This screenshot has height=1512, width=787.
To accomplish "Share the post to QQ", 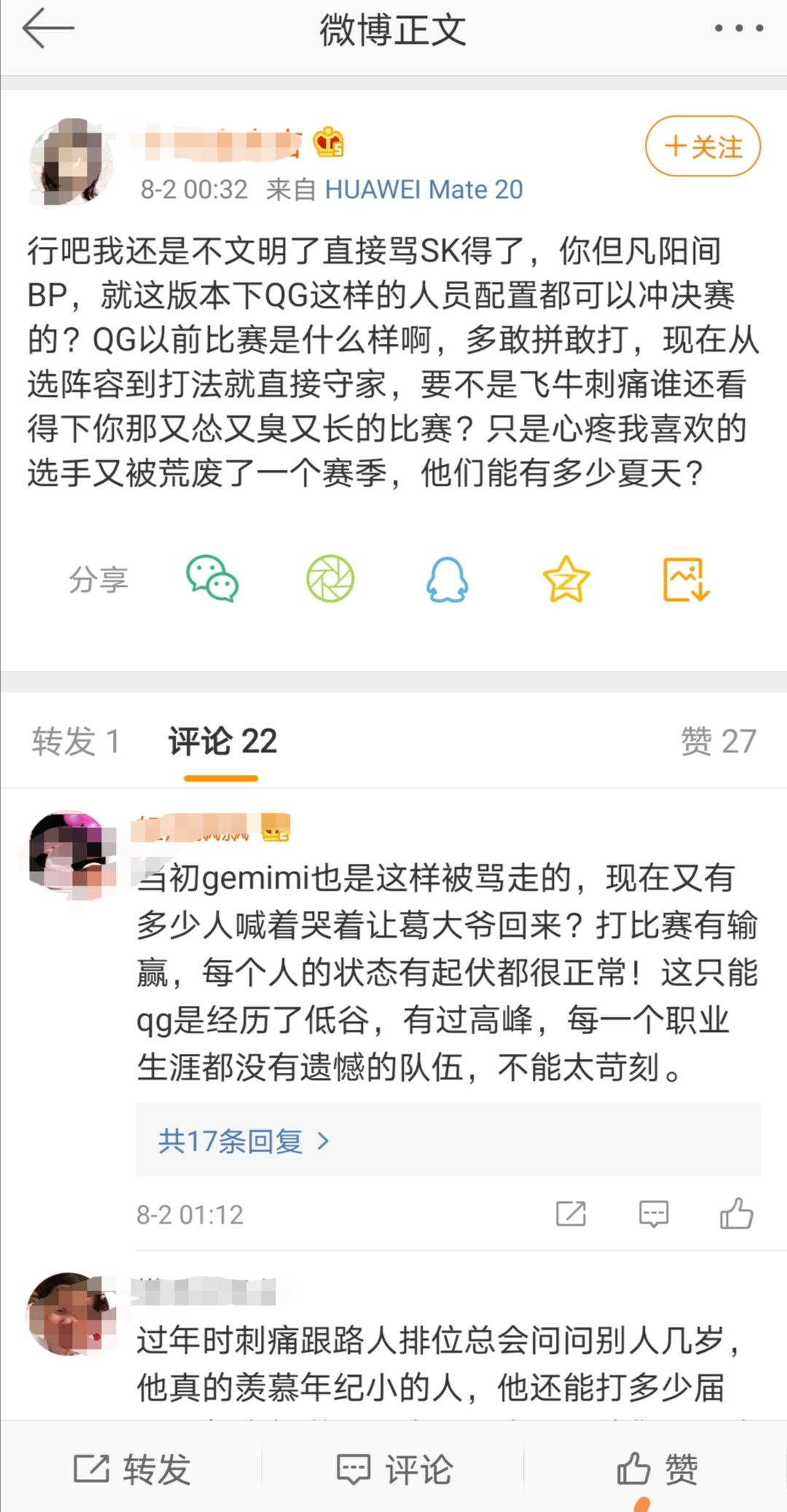I will [447, 580].
